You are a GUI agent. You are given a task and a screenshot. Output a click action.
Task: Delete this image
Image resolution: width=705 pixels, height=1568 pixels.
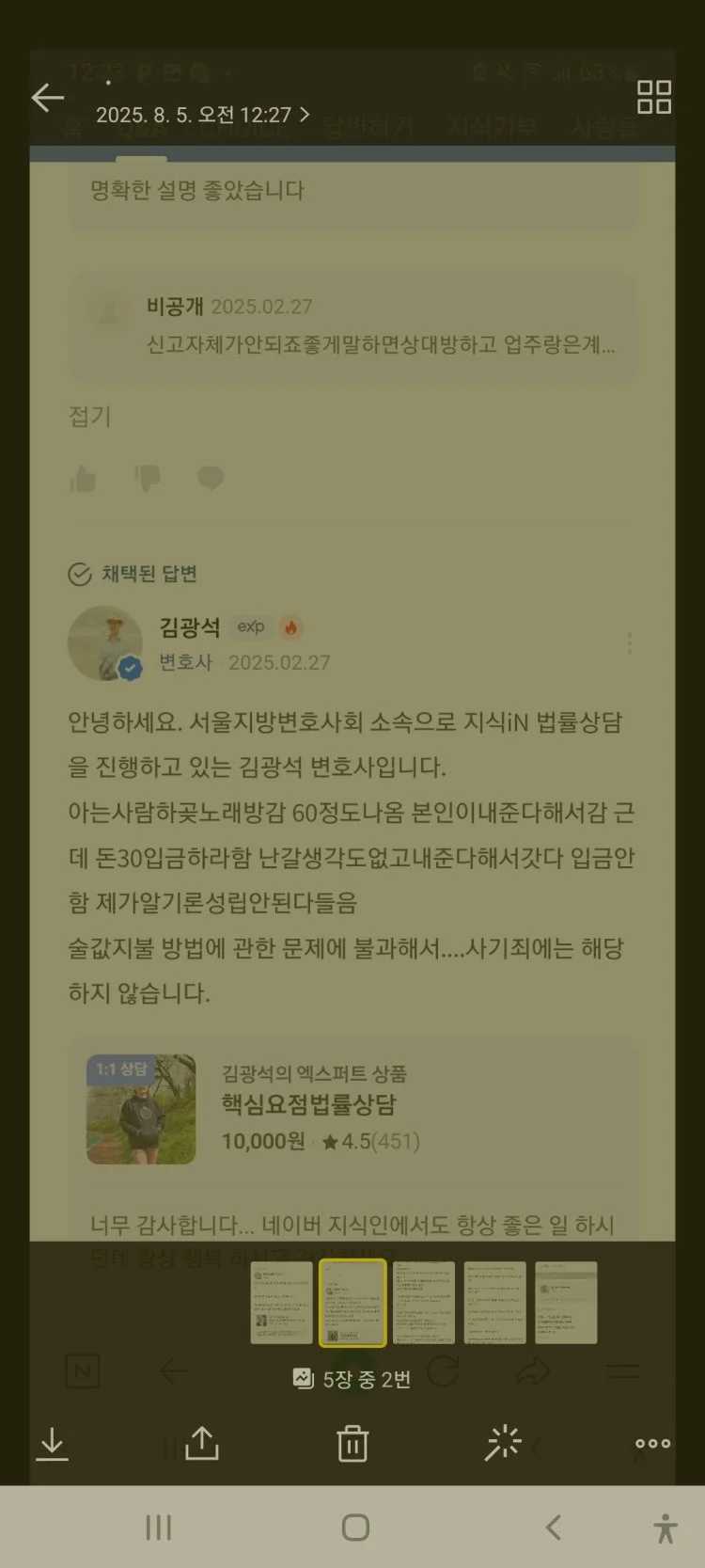pos(352,1444)
